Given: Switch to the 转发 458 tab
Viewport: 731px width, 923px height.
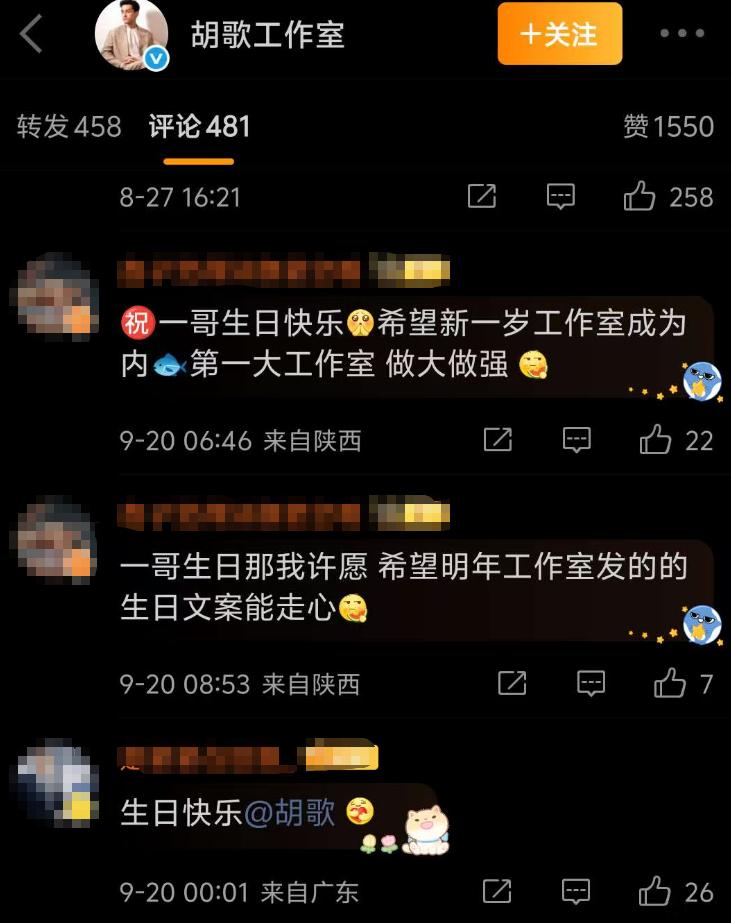Looking at the screenshot, I should point(69,127).
